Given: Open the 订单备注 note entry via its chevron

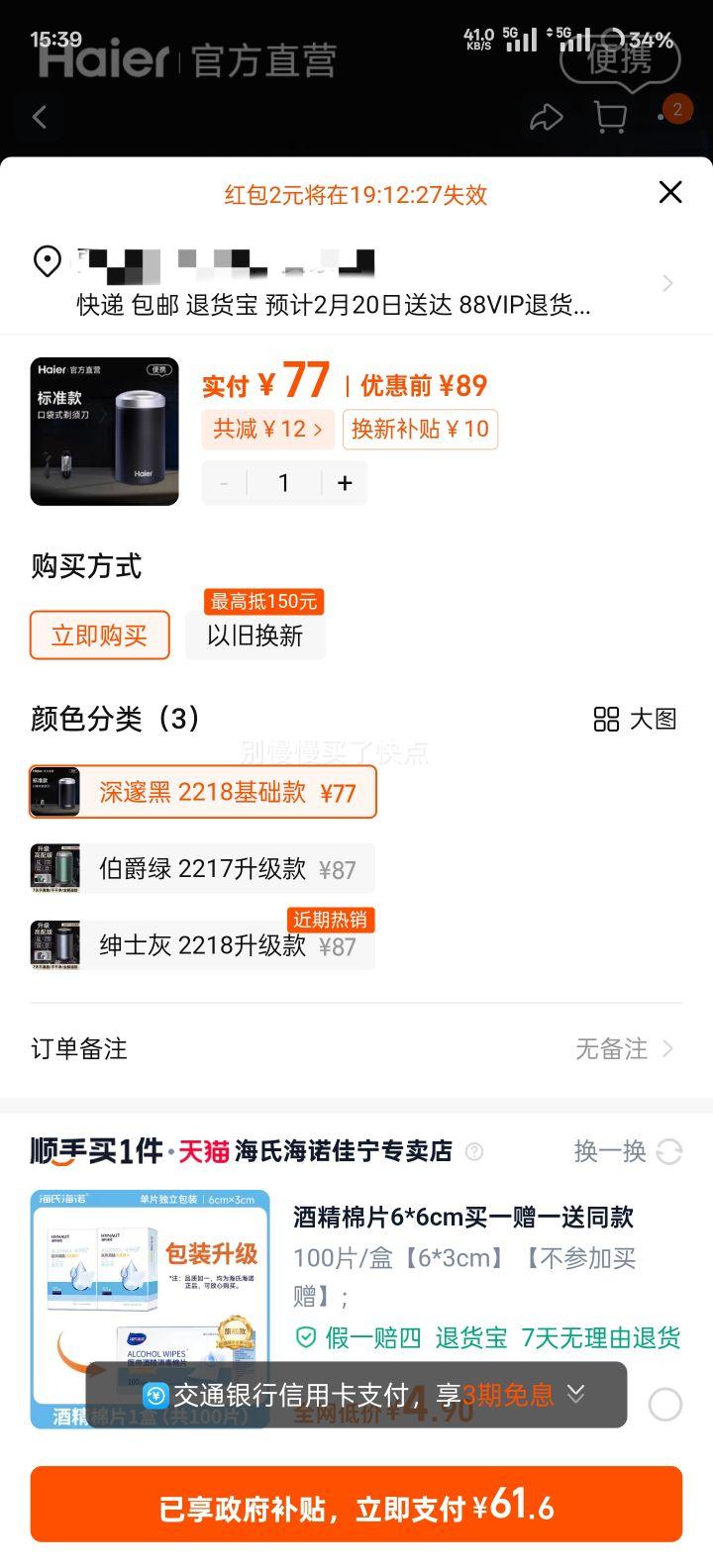Looking at the screenshot, I should pyautogui.click(x=669, y=1048).
